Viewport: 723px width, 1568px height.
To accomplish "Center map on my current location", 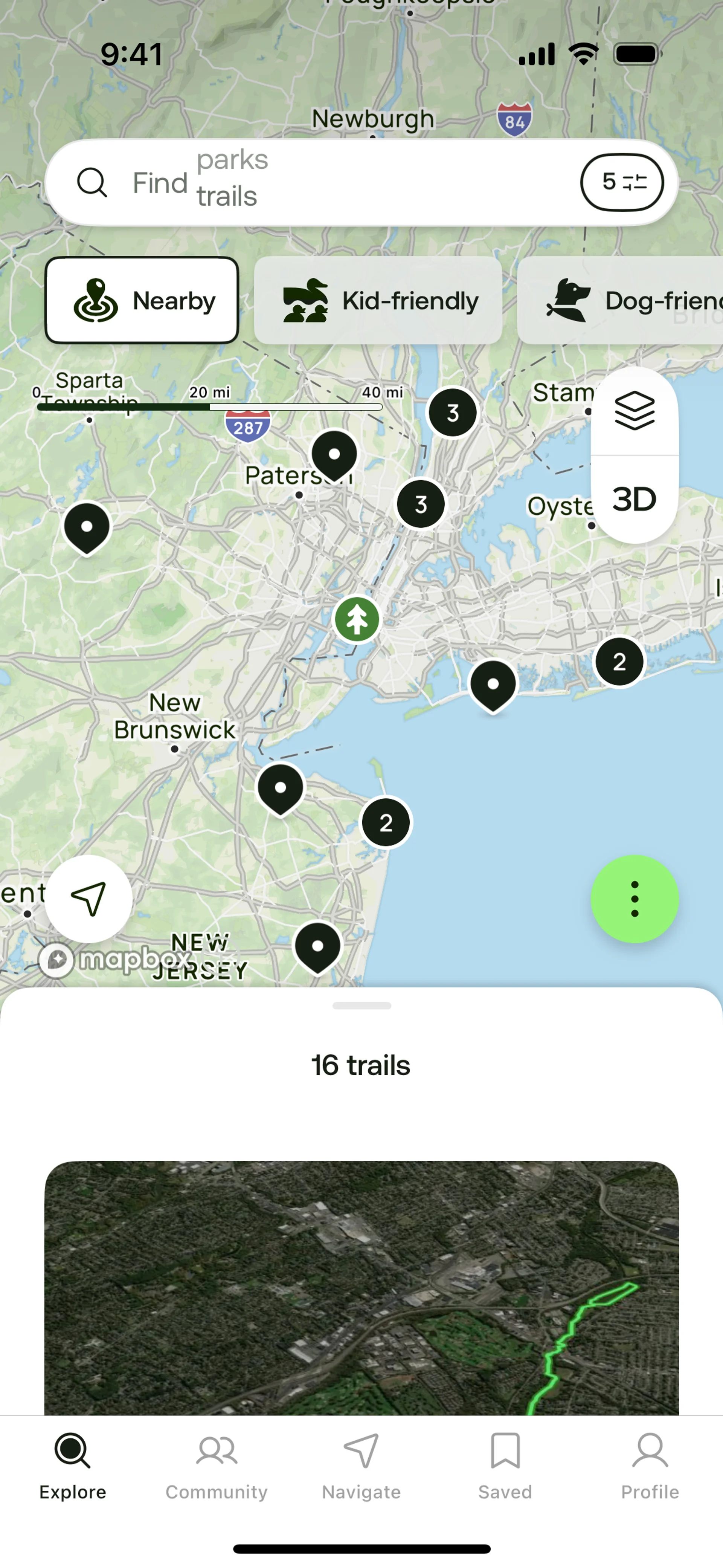I will coord(89,899).
